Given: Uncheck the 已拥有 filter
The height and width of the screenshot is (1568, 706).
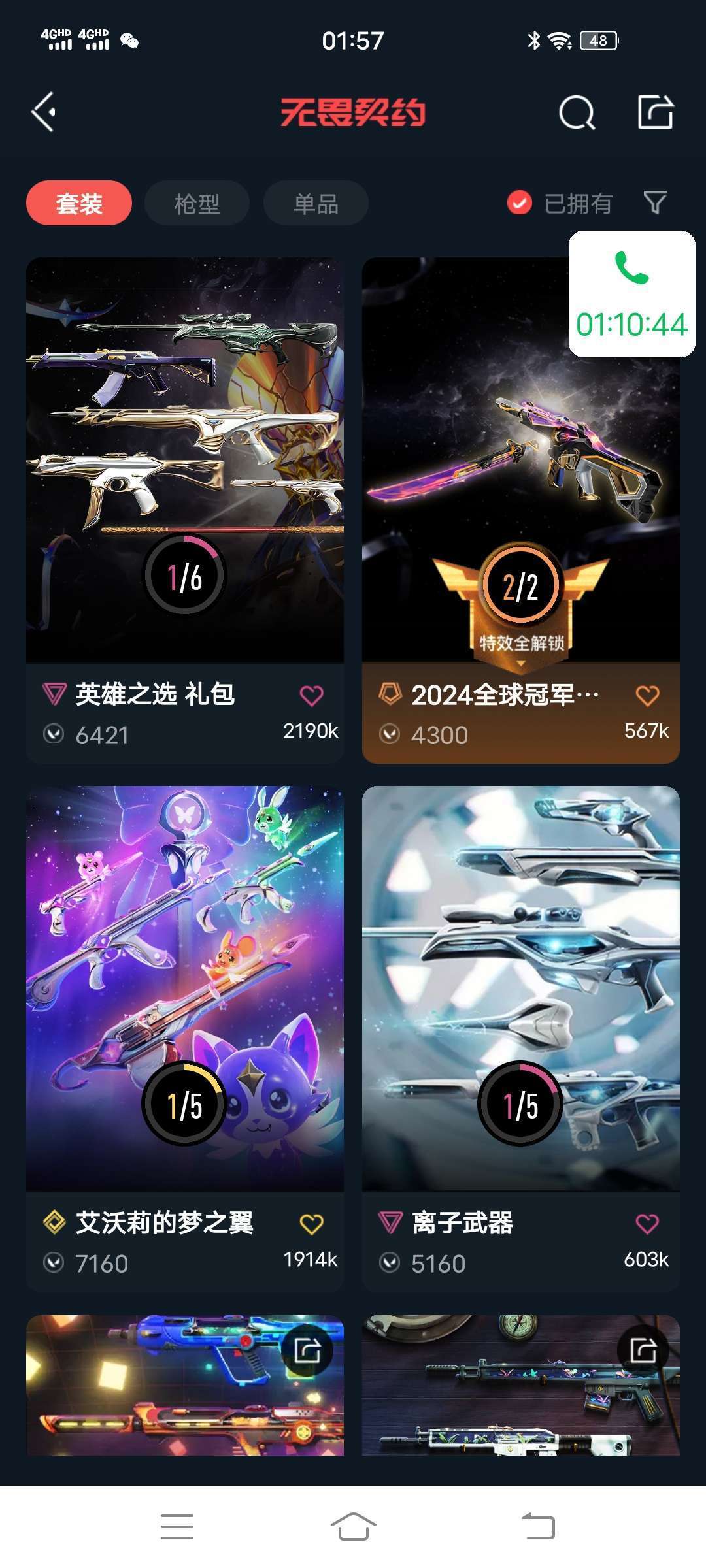Looking at the screenshot, I should [520, 203].
